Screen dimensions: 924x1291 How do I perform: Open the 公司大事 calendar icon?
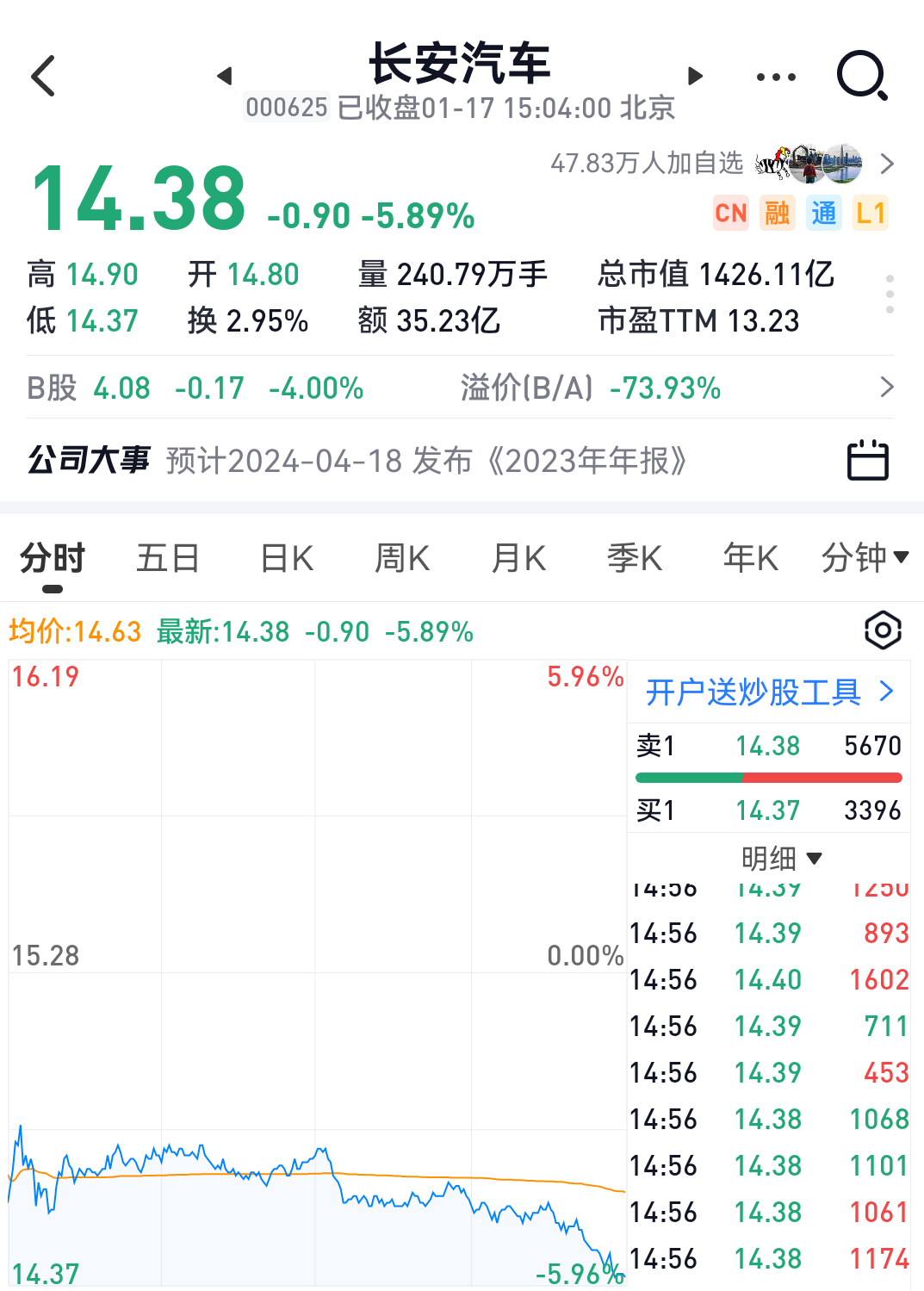coord(867,460)
